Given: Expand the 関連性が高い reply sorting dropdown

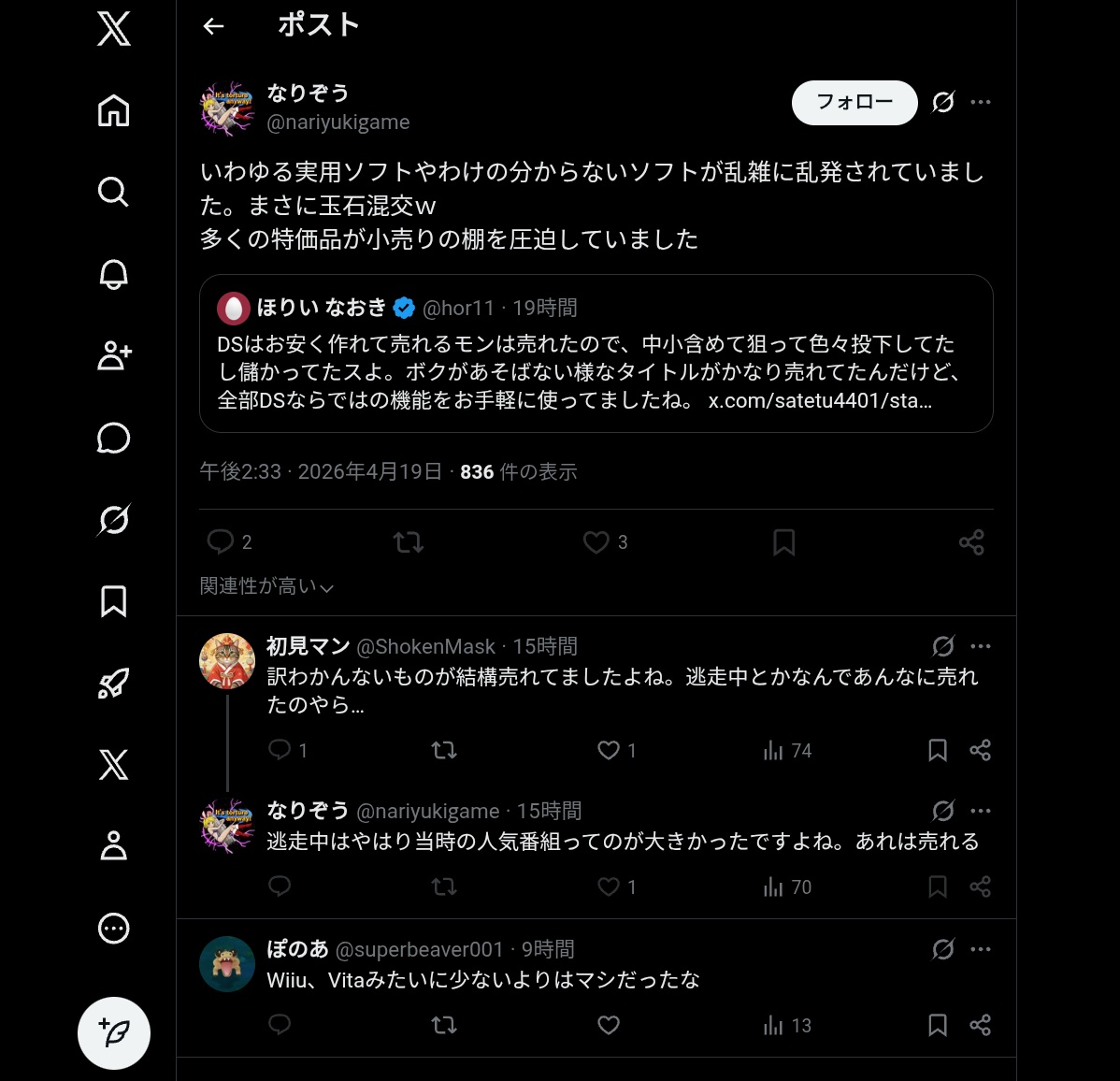Looking at the screenshot, I should pos(267,586).
